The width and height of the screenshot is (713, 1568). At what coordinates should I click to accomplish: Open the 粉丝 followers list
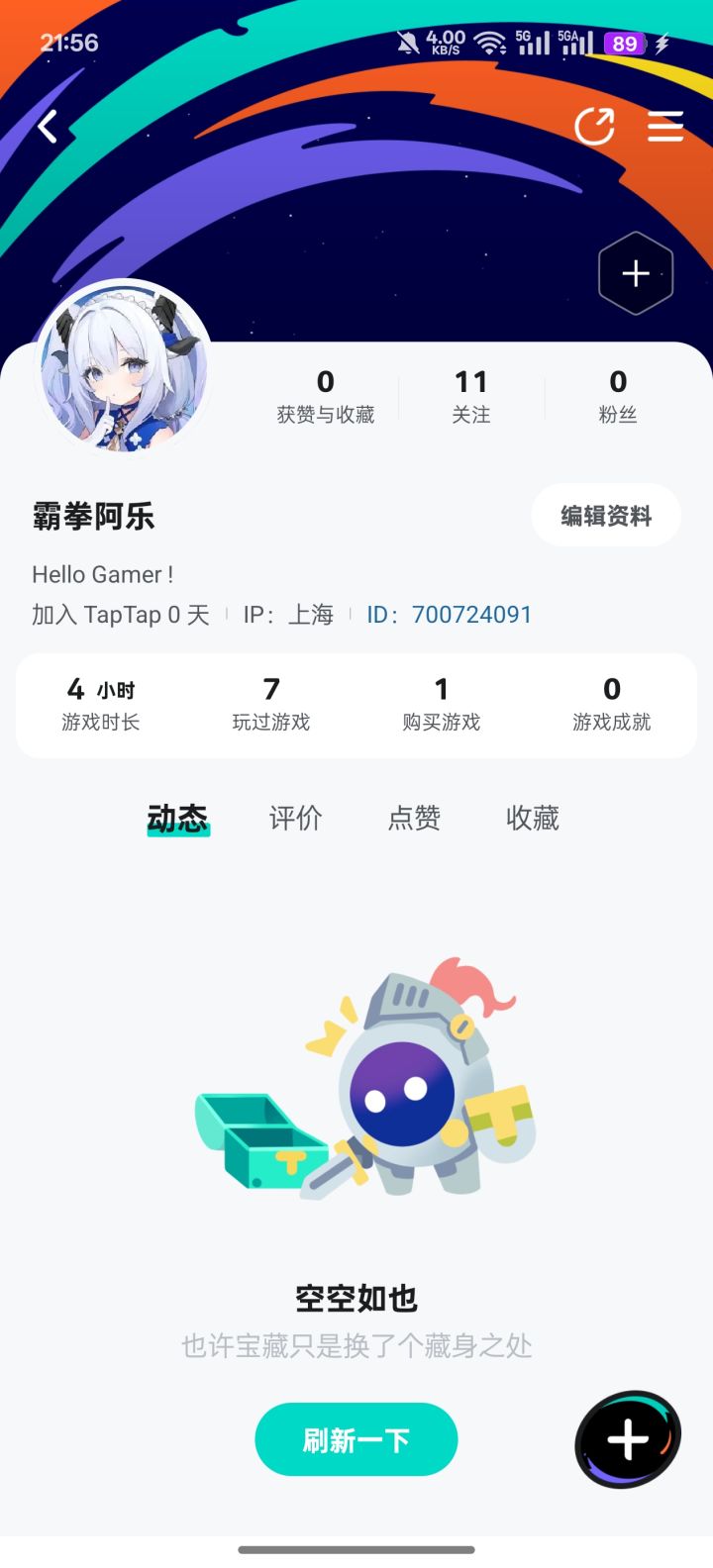point(618,396)
